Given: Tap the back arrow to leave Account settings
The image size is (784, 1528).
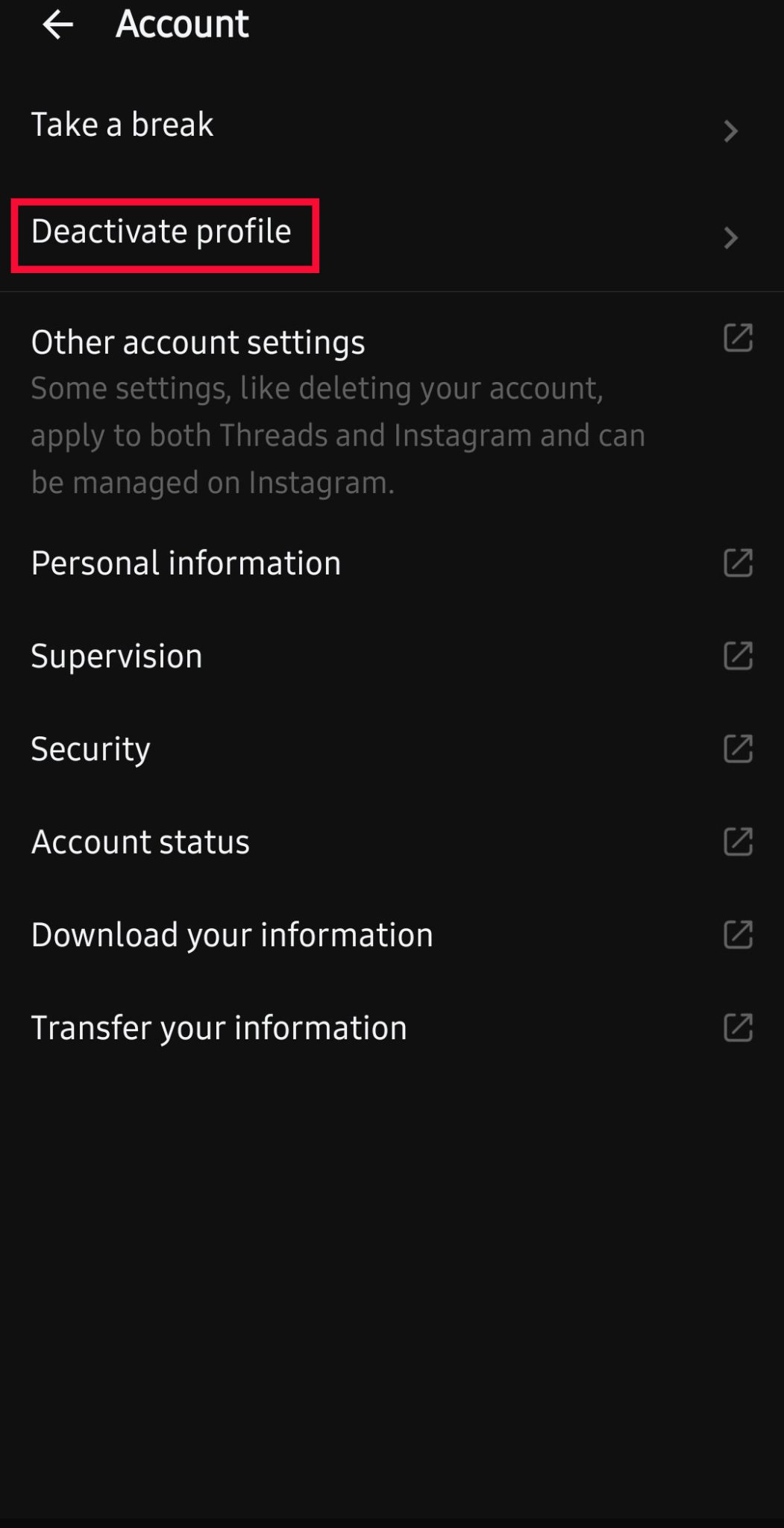Looking at the screenshot, I should pyautogui.click(x=55, y=25).
